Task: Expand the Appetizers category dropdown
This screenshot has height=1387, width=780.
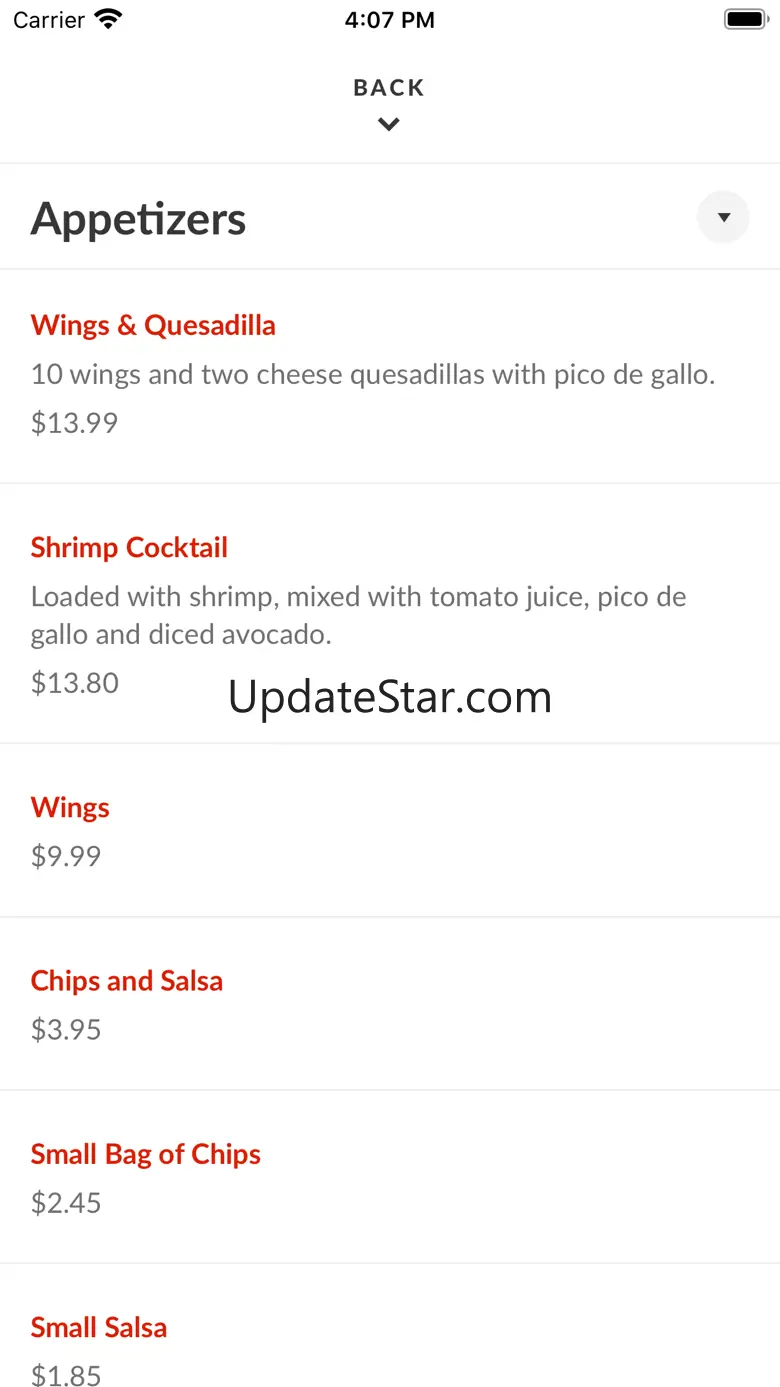Action: click(722, 217)
